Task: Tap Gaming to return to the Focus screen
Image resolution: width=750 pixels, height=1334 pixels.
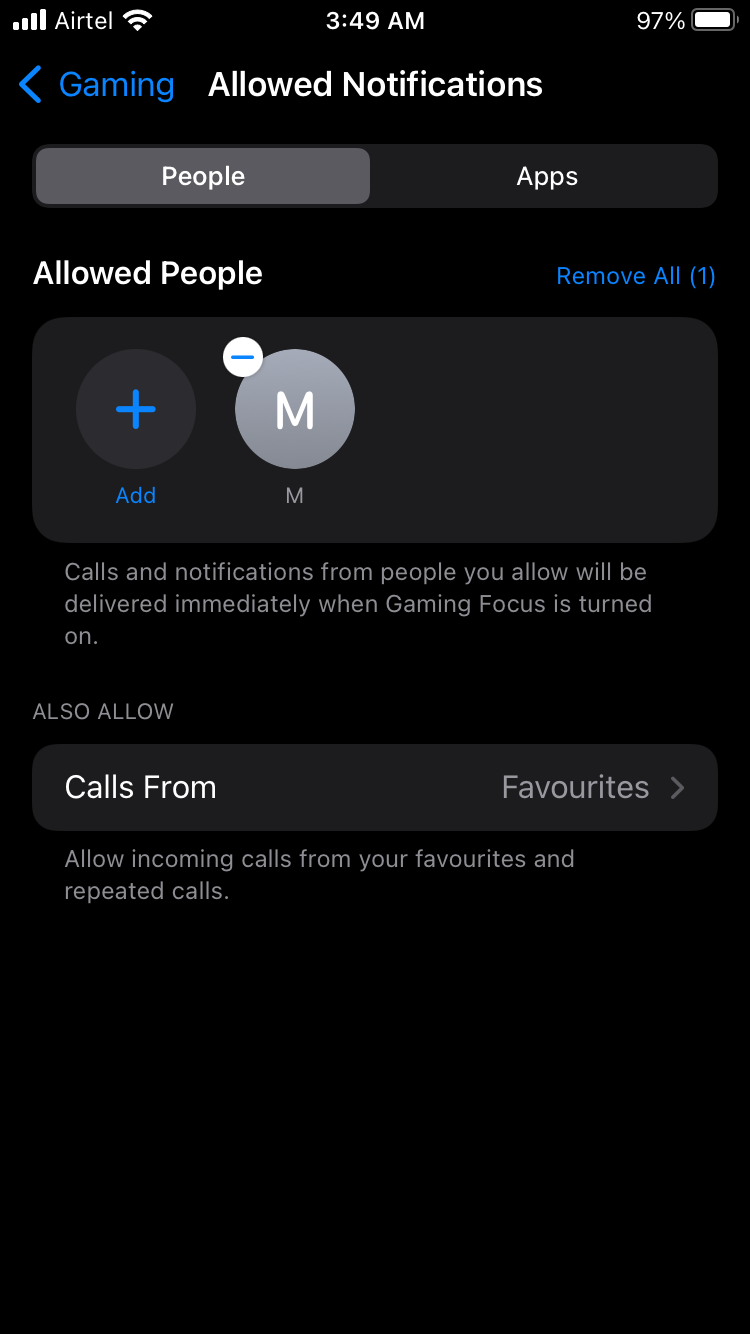Action: [x=116, y=85]
